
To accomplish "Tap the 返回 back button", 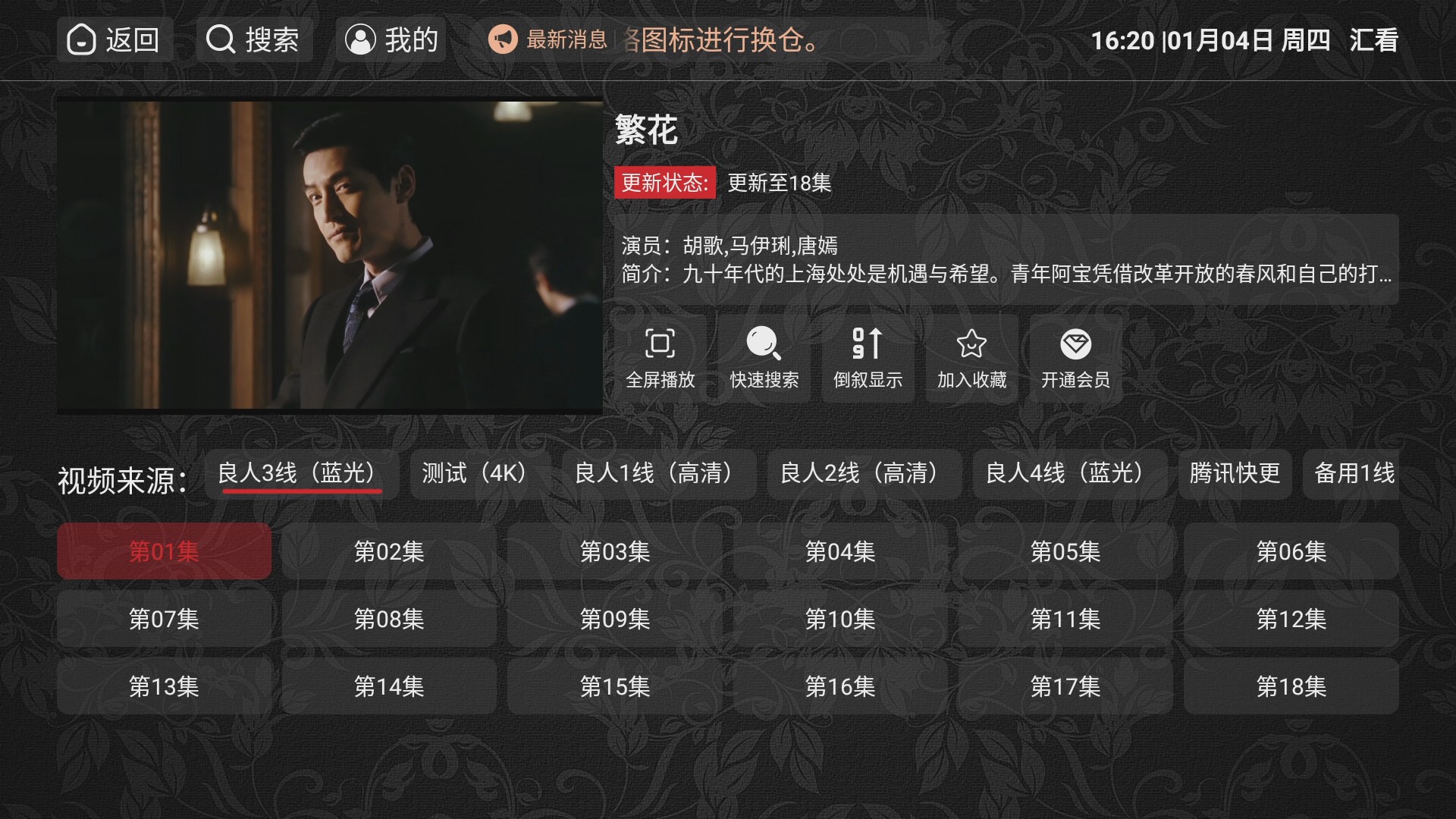I will click(114, 39).
